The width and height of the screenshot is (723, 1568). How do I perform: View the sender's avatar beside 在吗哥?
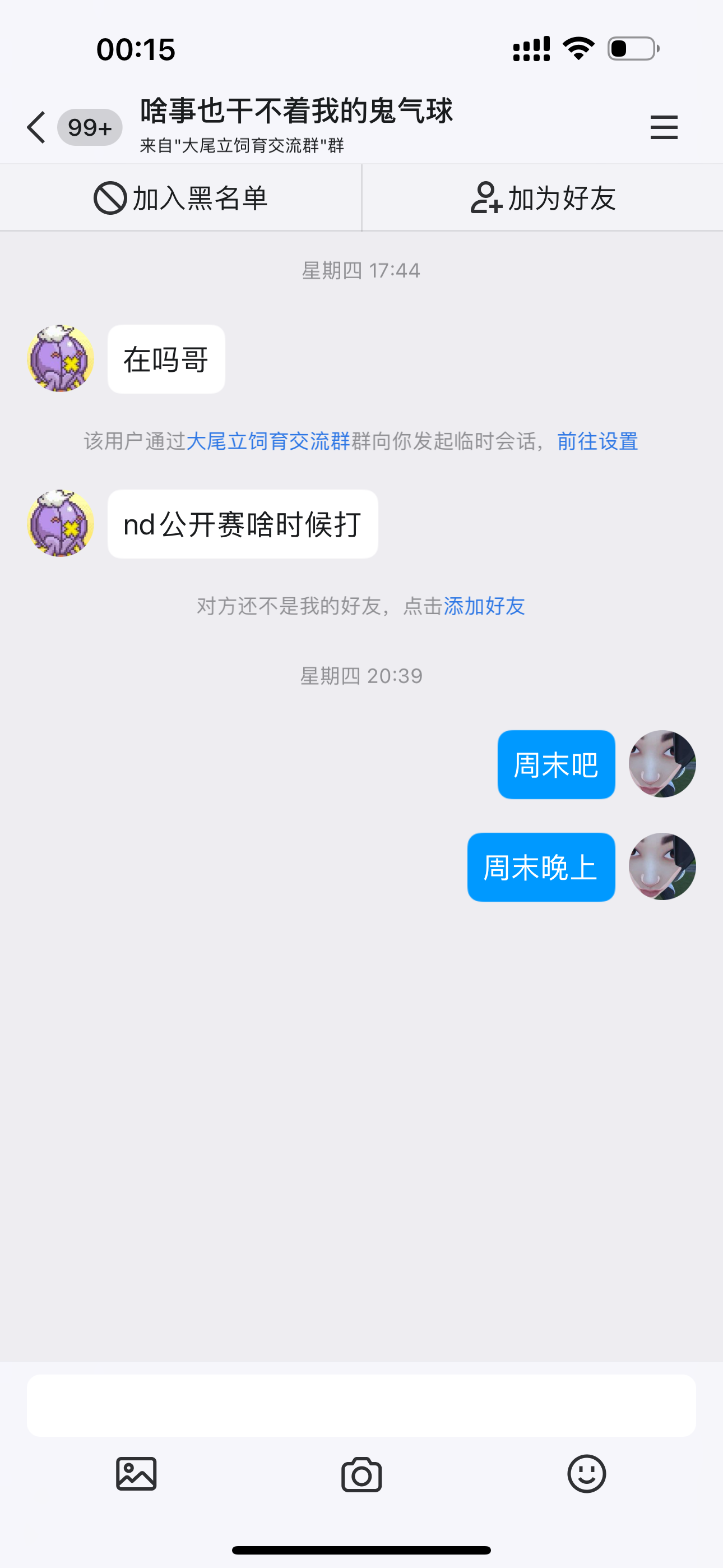61,358
